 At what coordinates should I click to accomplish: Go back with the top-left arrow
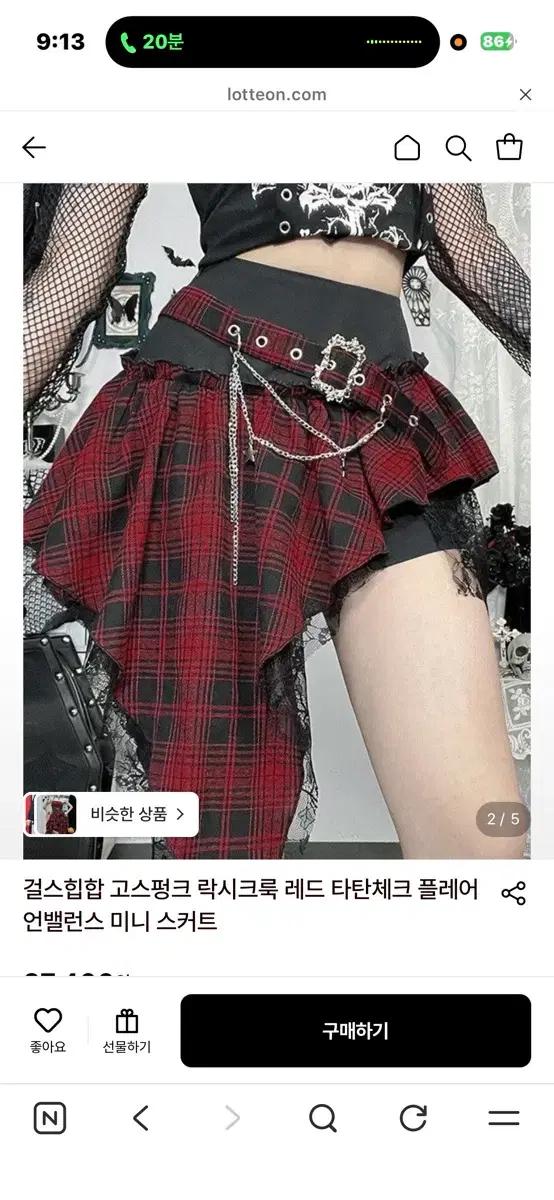pos(34,148)
